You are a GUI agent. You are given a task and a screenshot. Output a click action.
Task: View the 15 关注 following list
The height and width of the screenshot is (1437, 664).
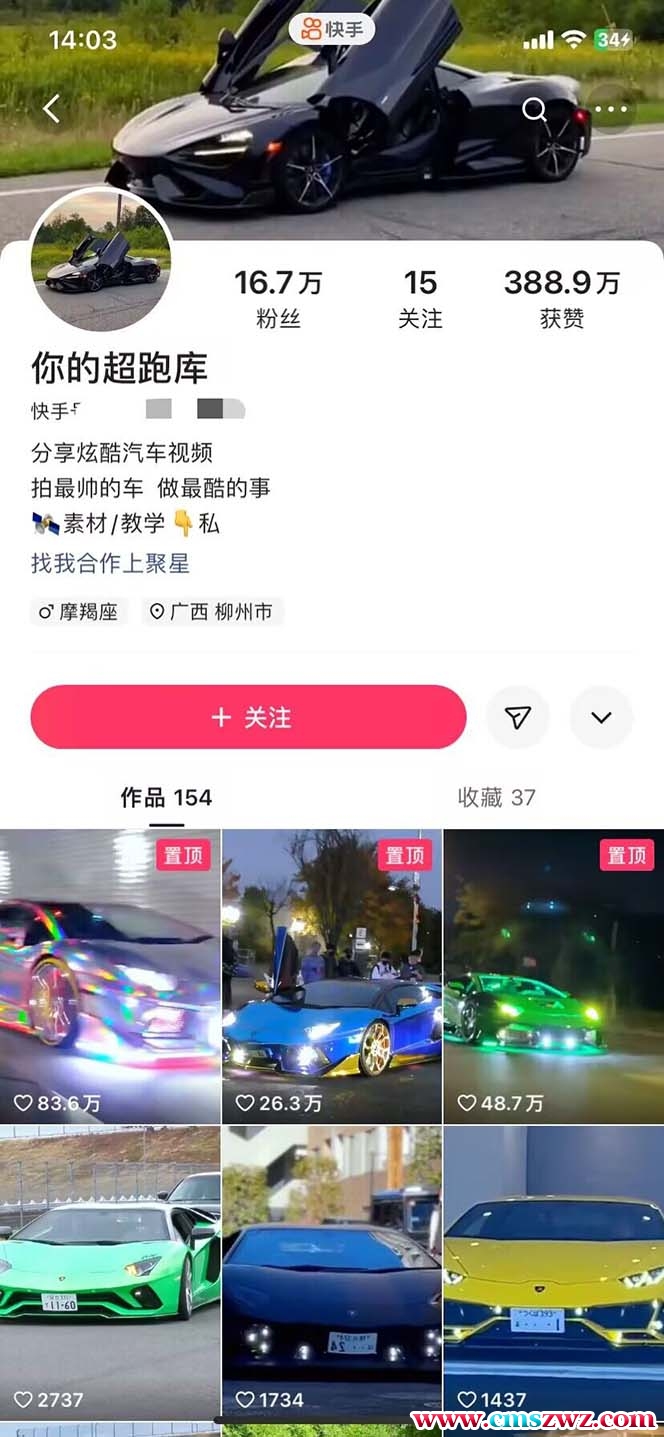point(420,298)
